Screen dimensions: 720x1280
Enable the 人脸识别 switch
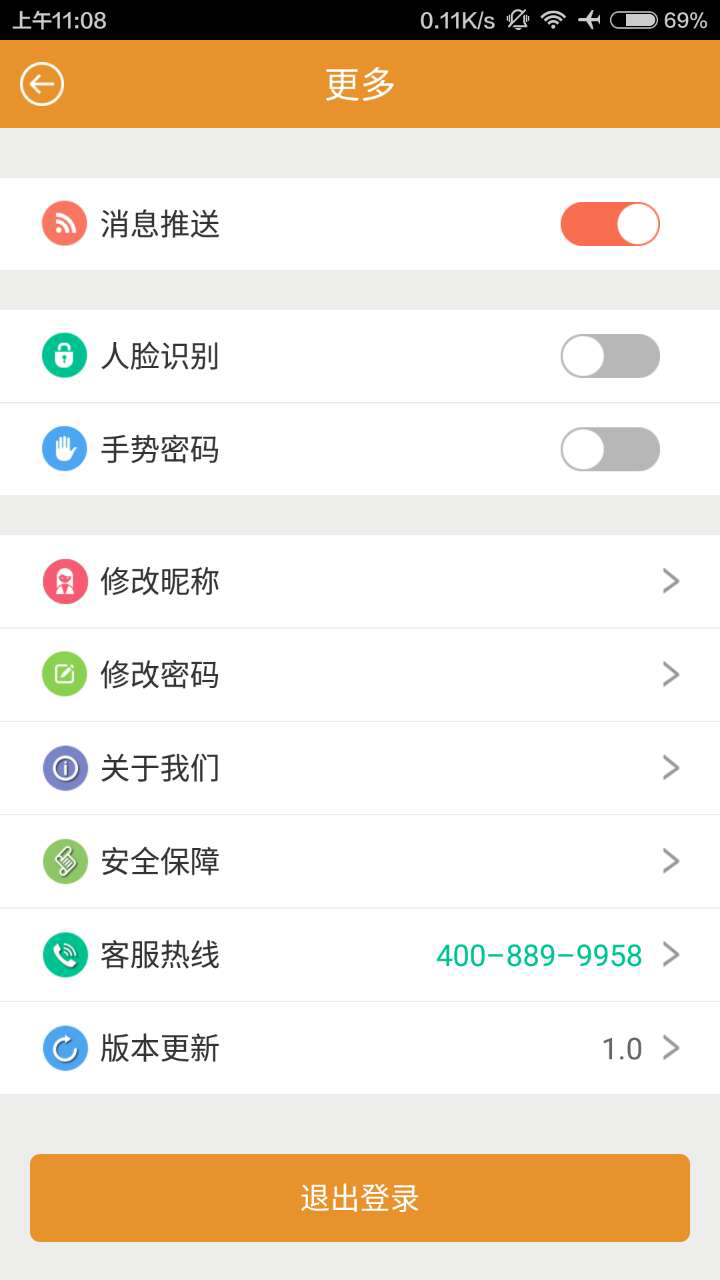click(610, 356)
